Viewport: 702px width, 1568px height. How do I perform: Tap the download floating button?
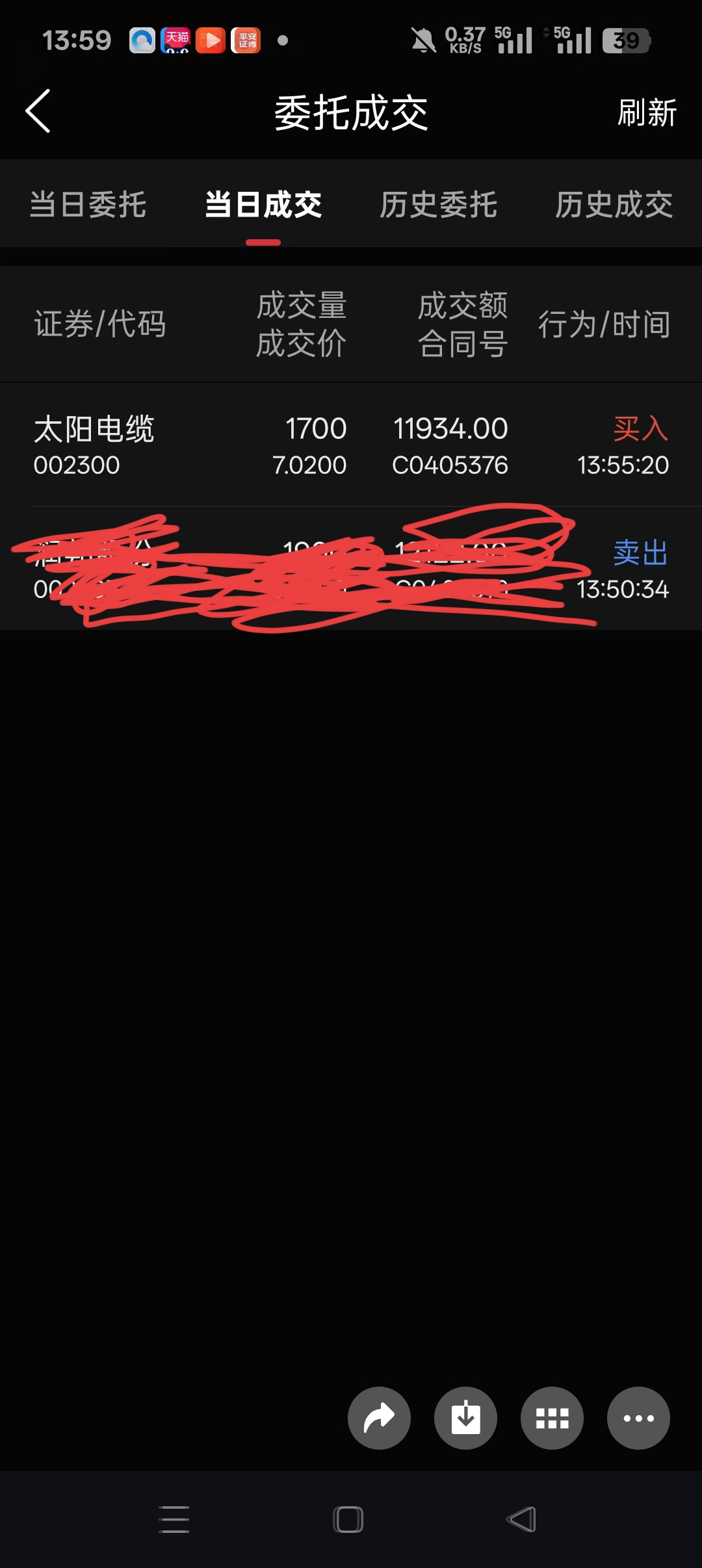pos(465,1418)
